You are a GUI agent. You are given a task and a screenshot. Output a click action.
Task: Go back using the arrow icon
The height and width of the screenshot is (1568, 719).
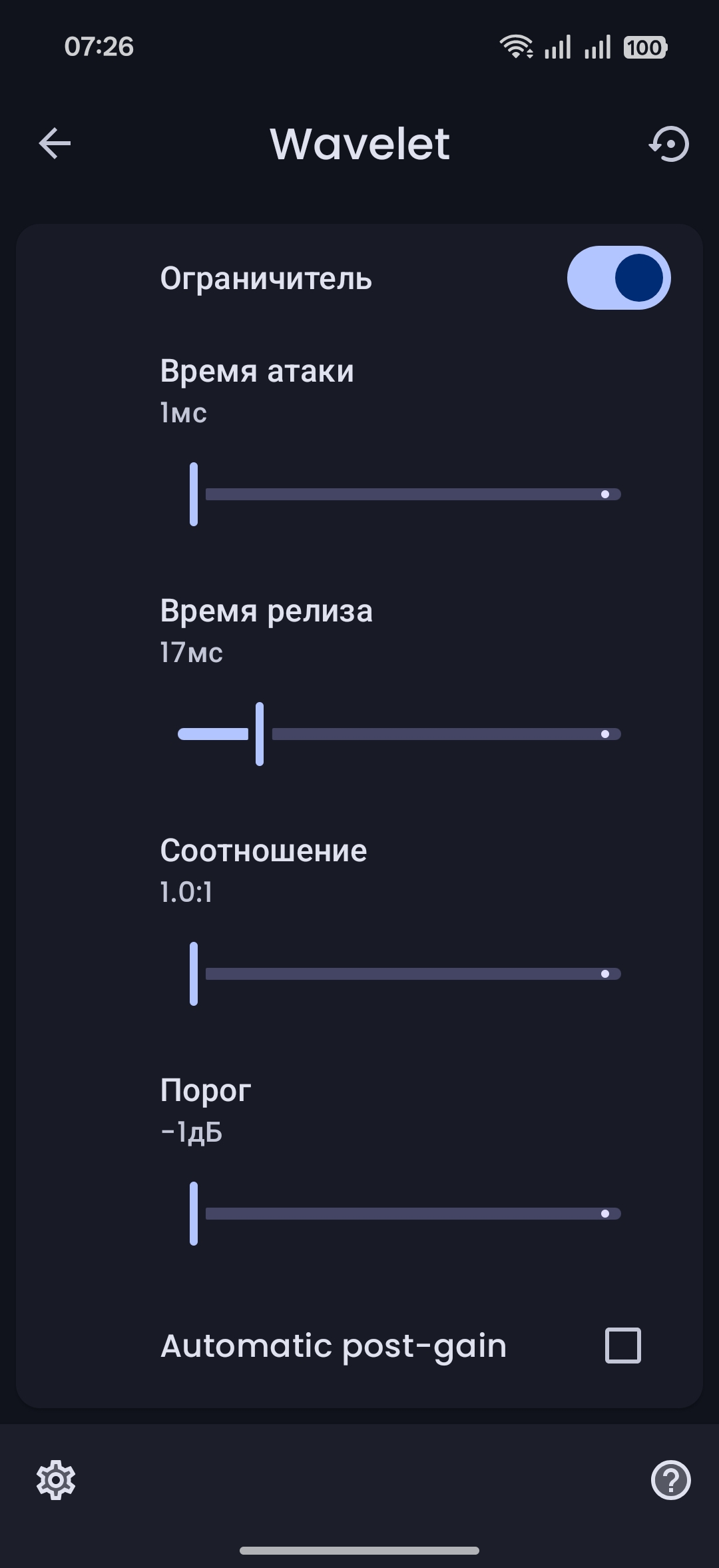pyautogui.click(x=55, y=144)
